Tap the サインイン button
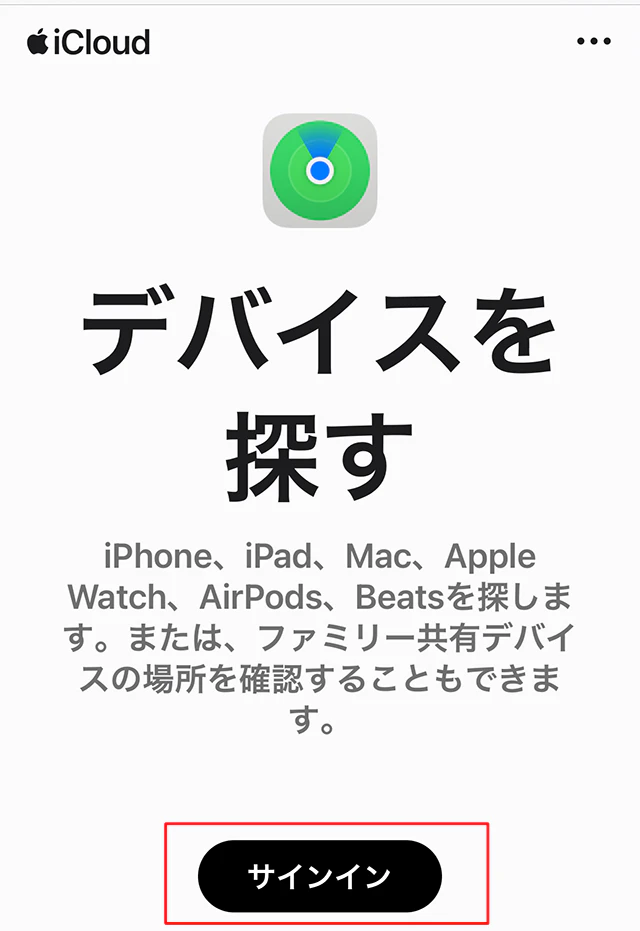The width and height of the screenshot is (640, 931). [x=319, y=876]
